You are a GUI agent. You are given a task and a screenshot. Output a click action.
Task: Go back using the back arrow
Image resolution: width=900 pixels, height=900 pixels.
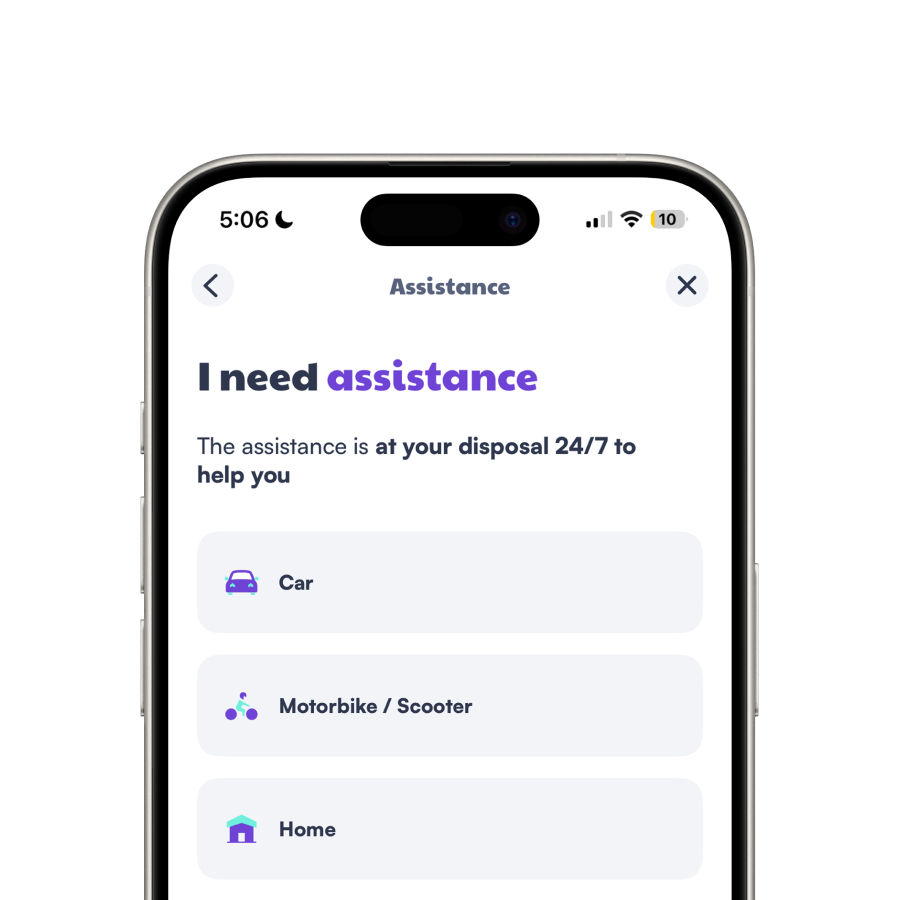point(212,286)
